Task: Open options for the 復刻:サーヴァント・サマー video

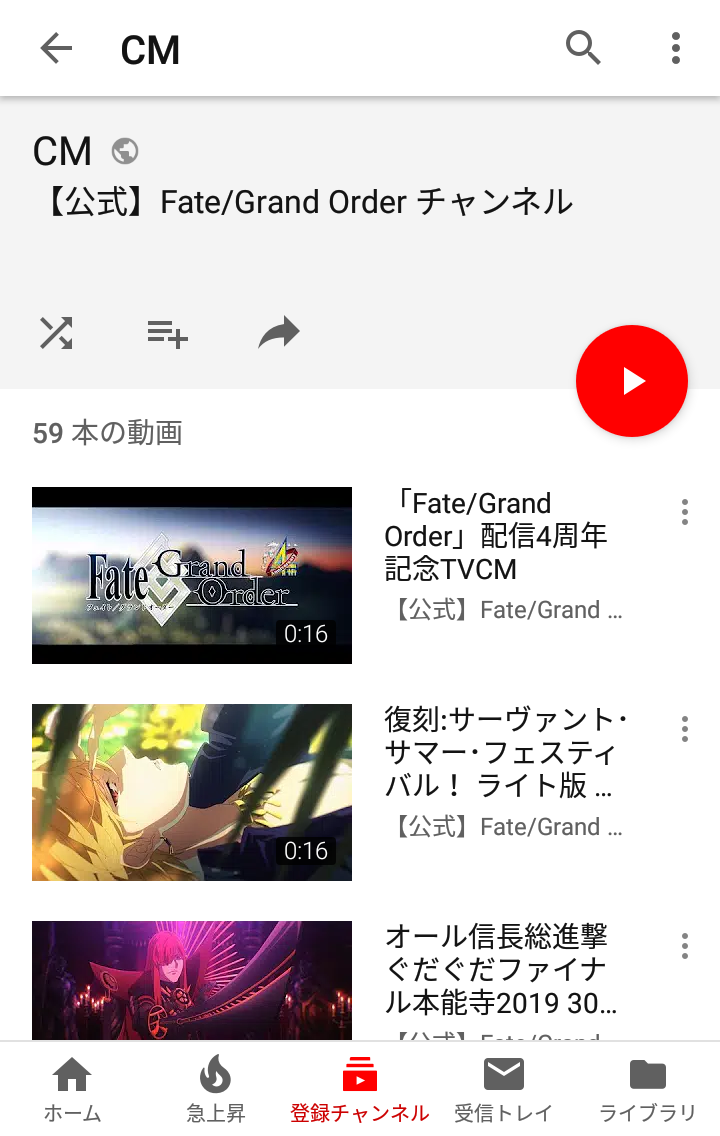Action: pos(685,729)
